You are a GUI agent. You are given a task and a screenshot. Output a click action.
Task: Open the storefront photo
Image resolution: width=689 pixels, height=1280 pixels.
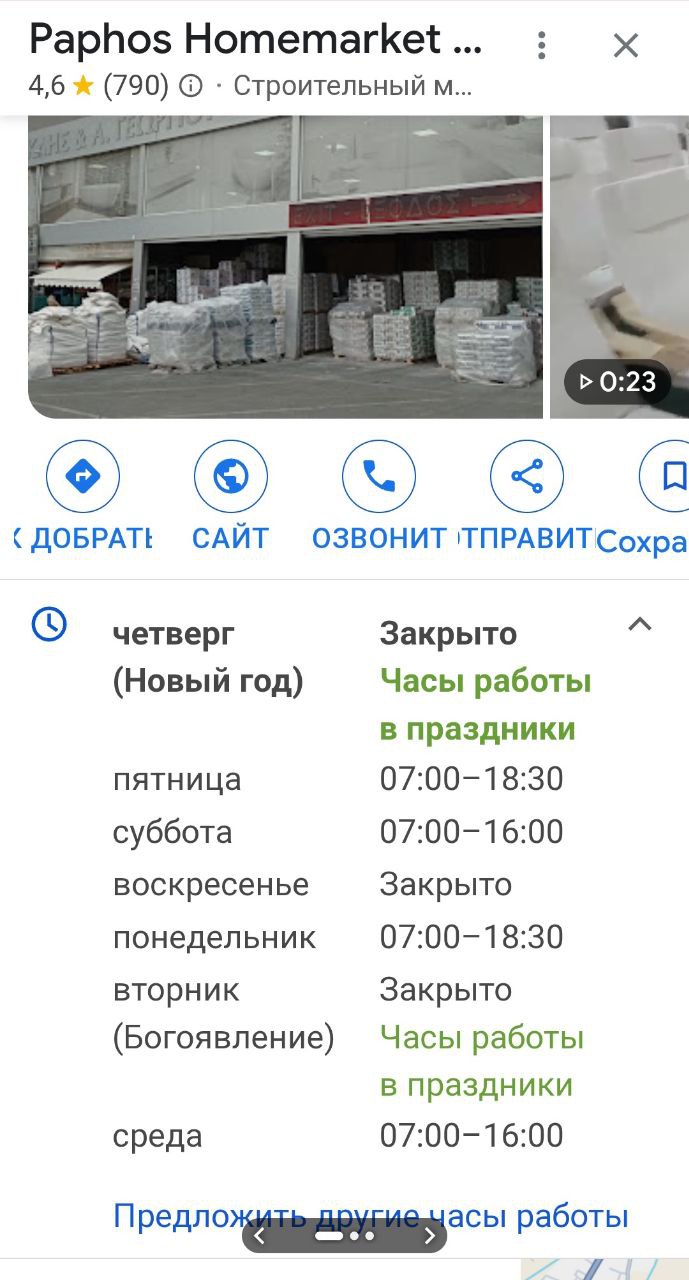[285, 266]
